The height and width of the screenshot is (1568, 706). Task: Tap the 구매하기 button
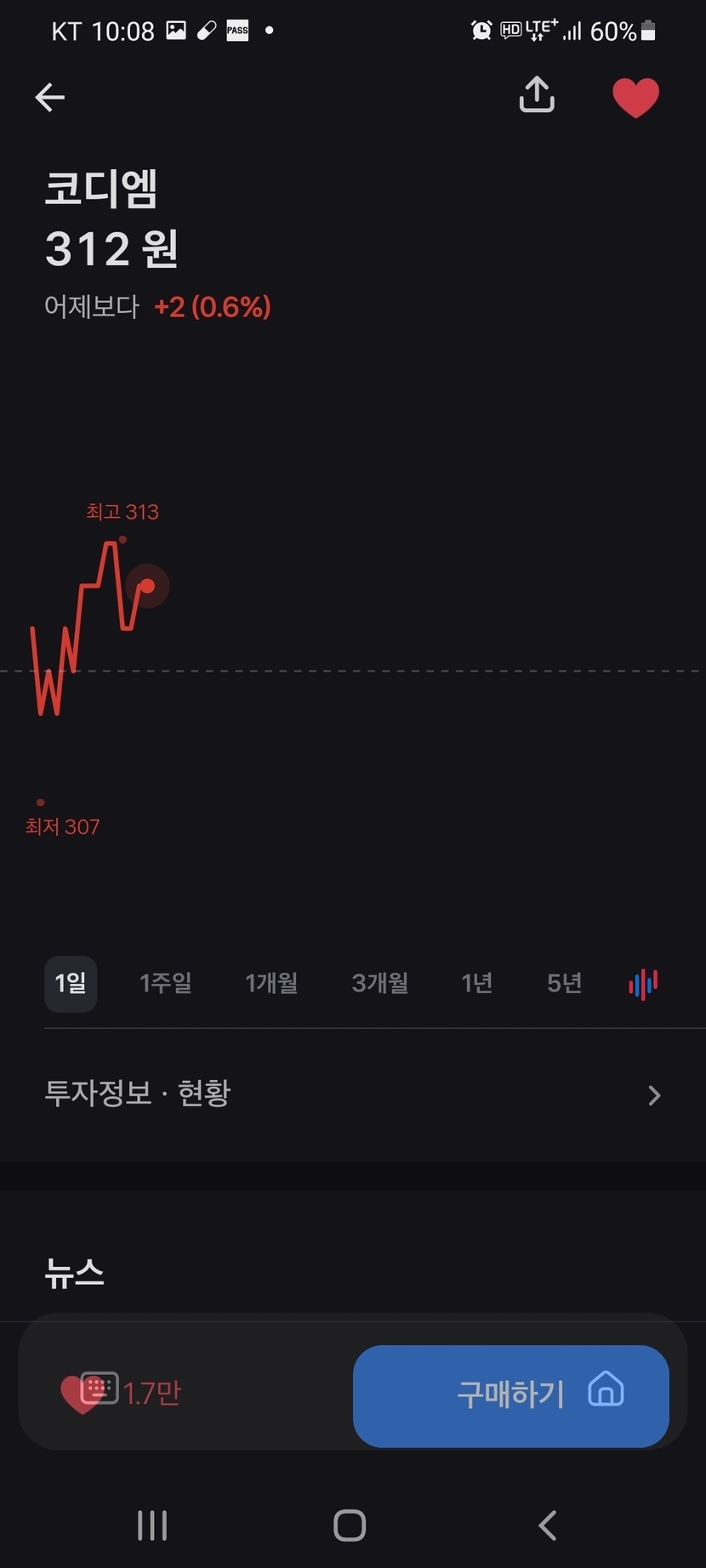[x=510, y=1395]
